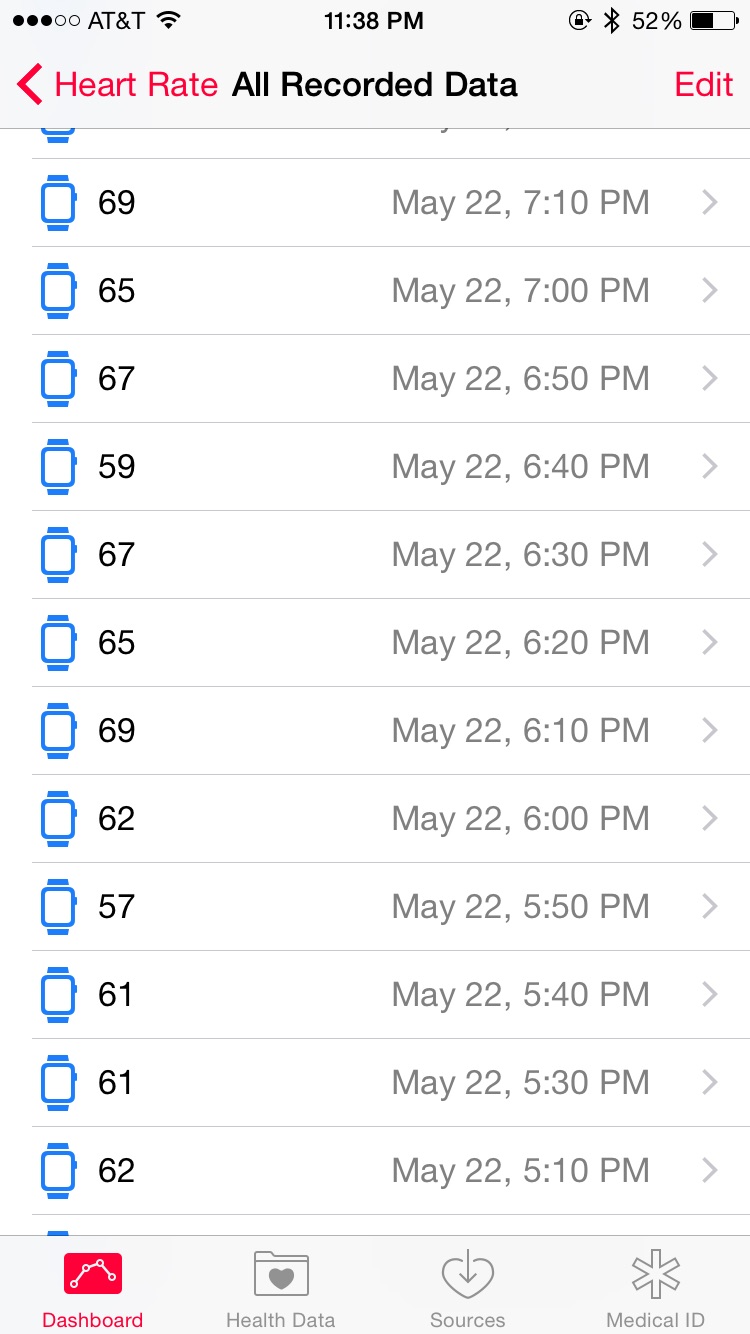Select the 5:10 PM heart rate entry
Screen dimensions: 750x1334
coord(390,1171)
